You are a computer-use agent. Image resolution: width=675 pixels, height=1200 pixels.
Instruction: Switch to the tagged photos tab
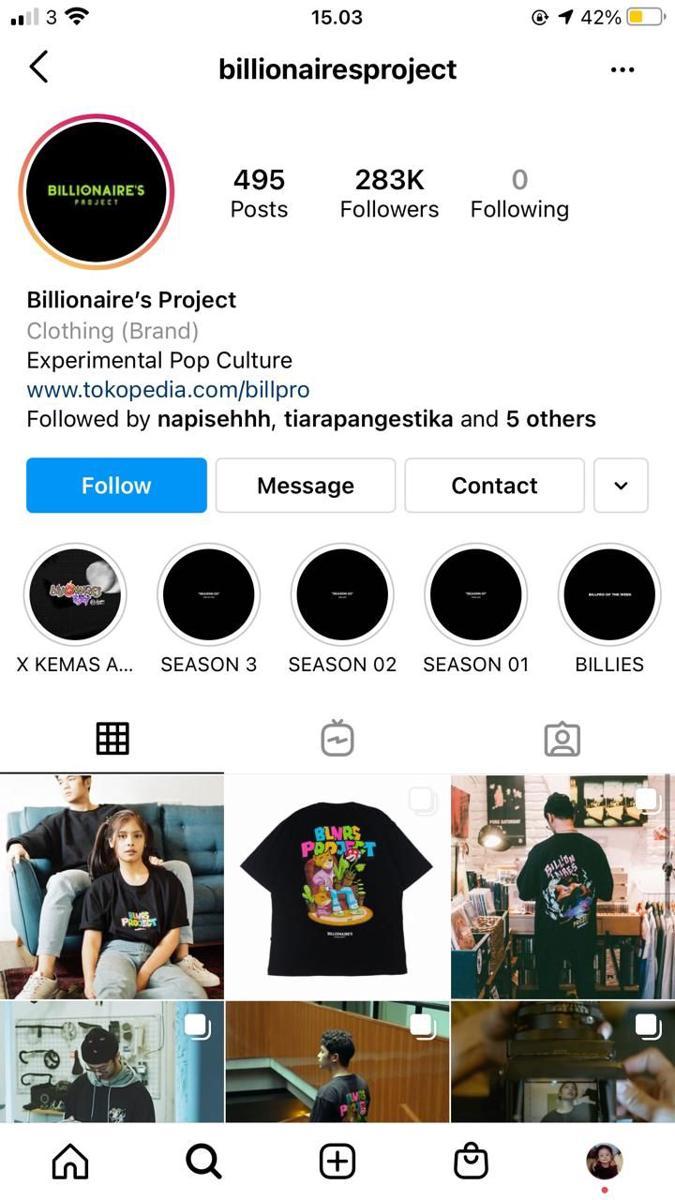[562, 739]
